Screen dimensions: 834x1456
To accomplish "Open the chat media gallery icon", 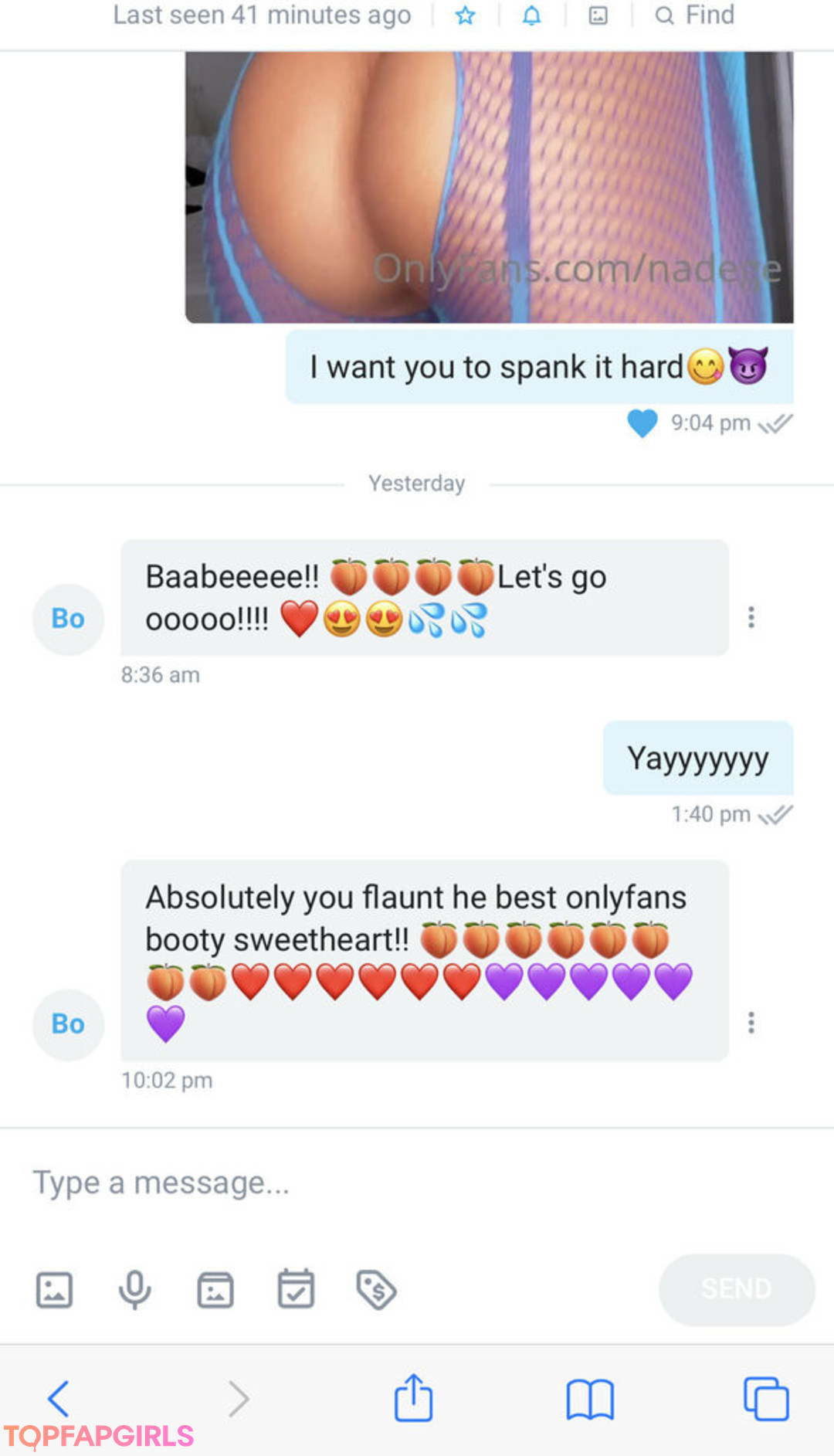I will (598, 15).
